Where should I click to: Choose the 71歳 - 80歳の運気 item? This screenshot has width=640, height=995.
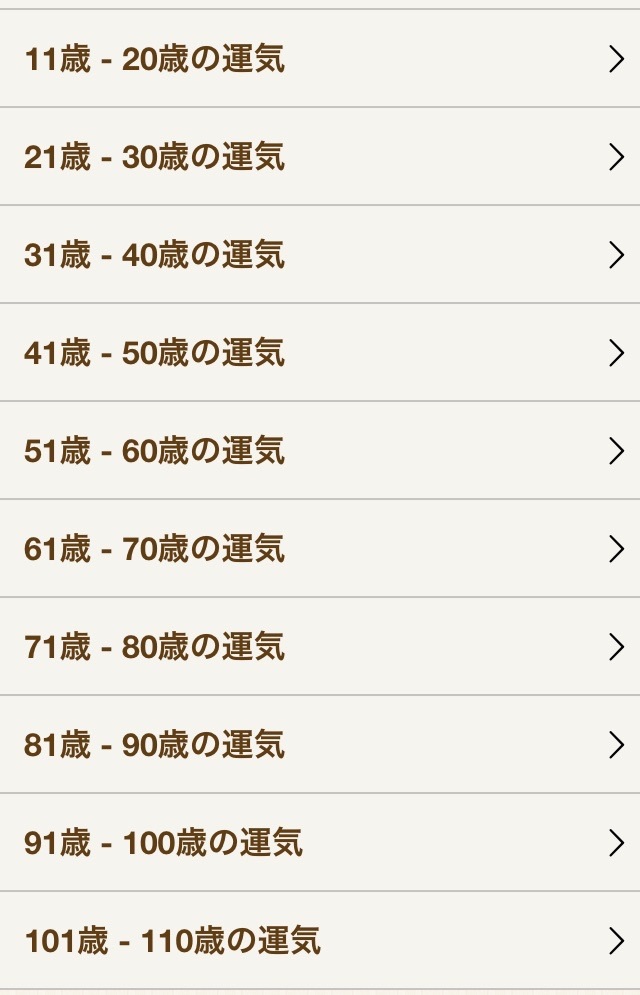[320, 647]
